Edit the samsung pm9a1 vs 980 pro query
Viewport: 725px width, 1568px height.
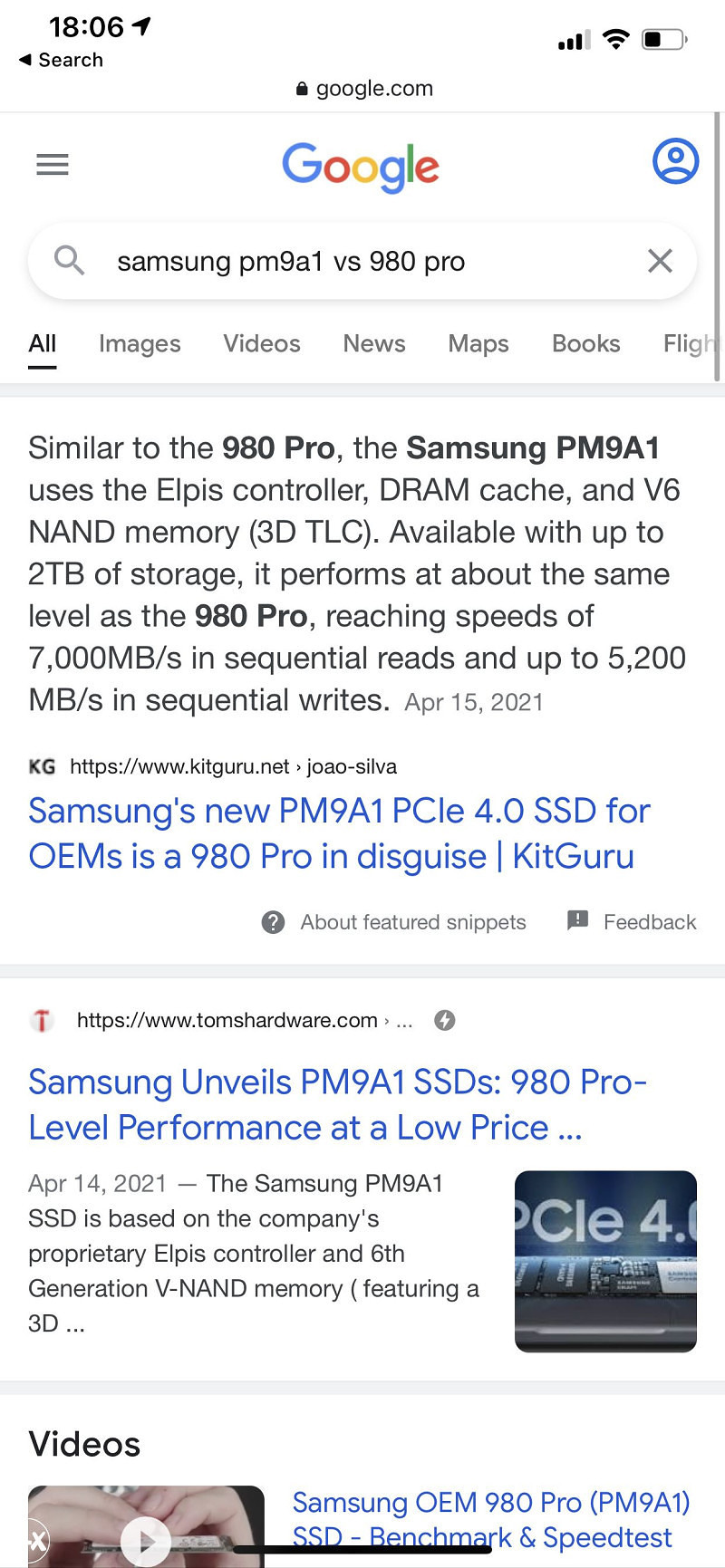point(291,261)
